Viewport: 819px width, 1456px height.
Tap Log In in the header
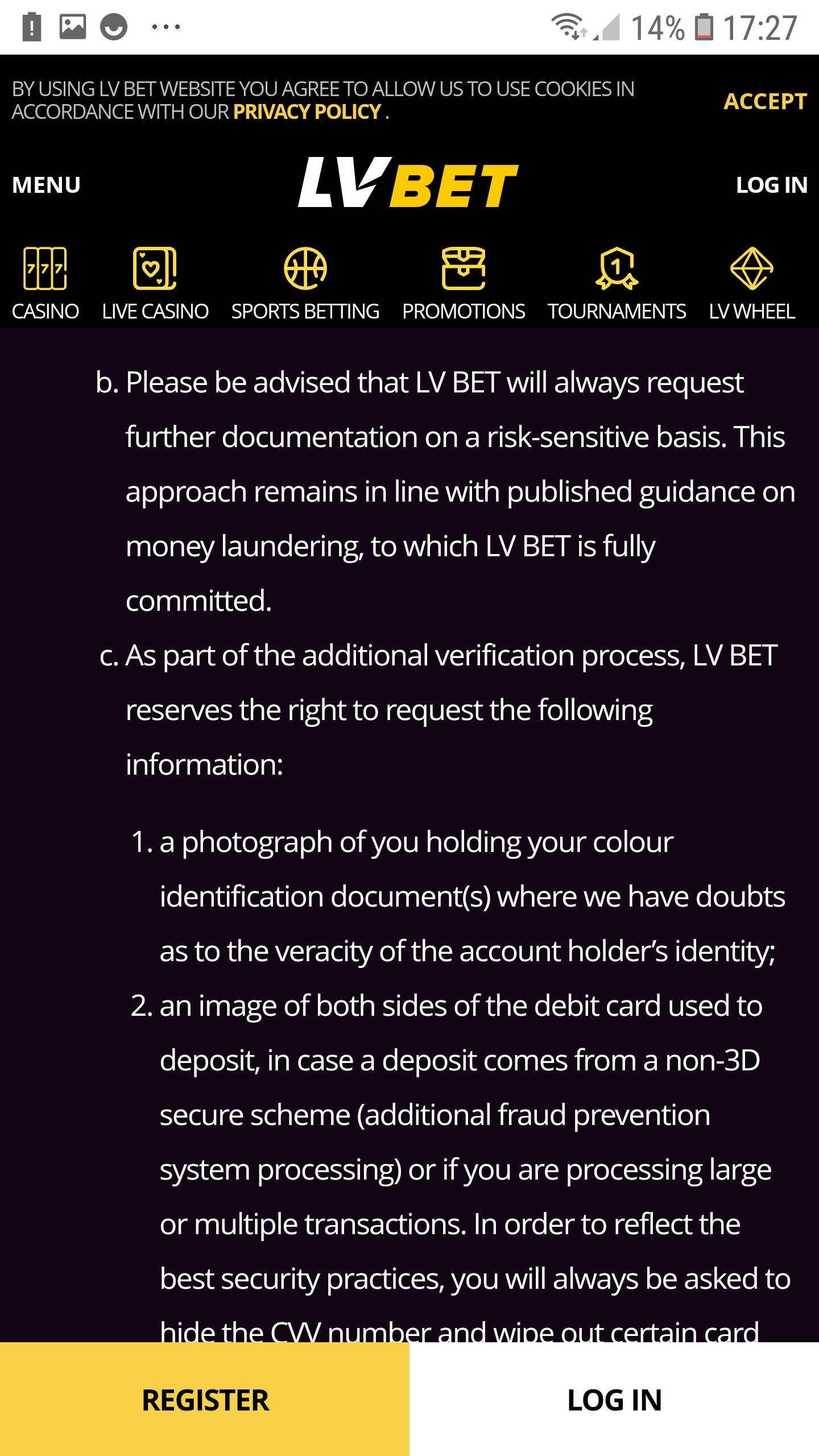(772, 185)
